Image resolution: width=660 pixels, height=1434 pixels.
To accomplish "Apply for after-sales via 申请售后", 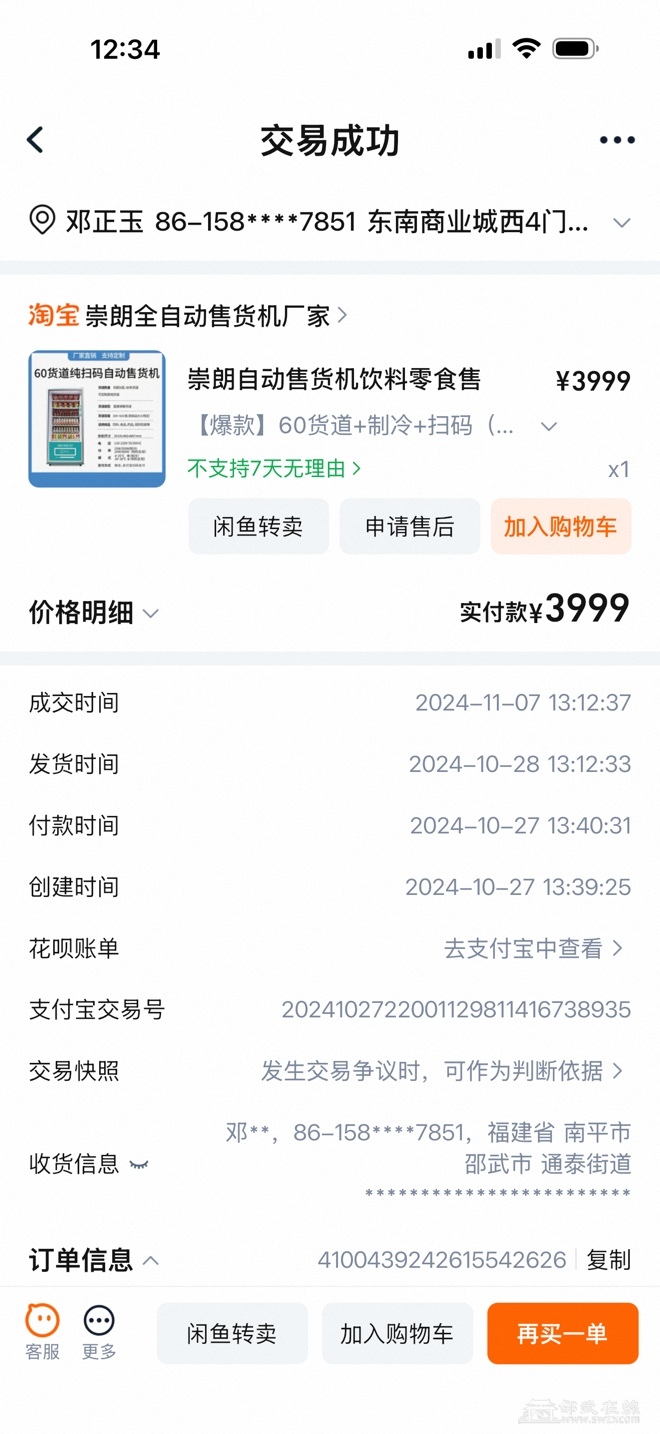I will pos(409,526).
